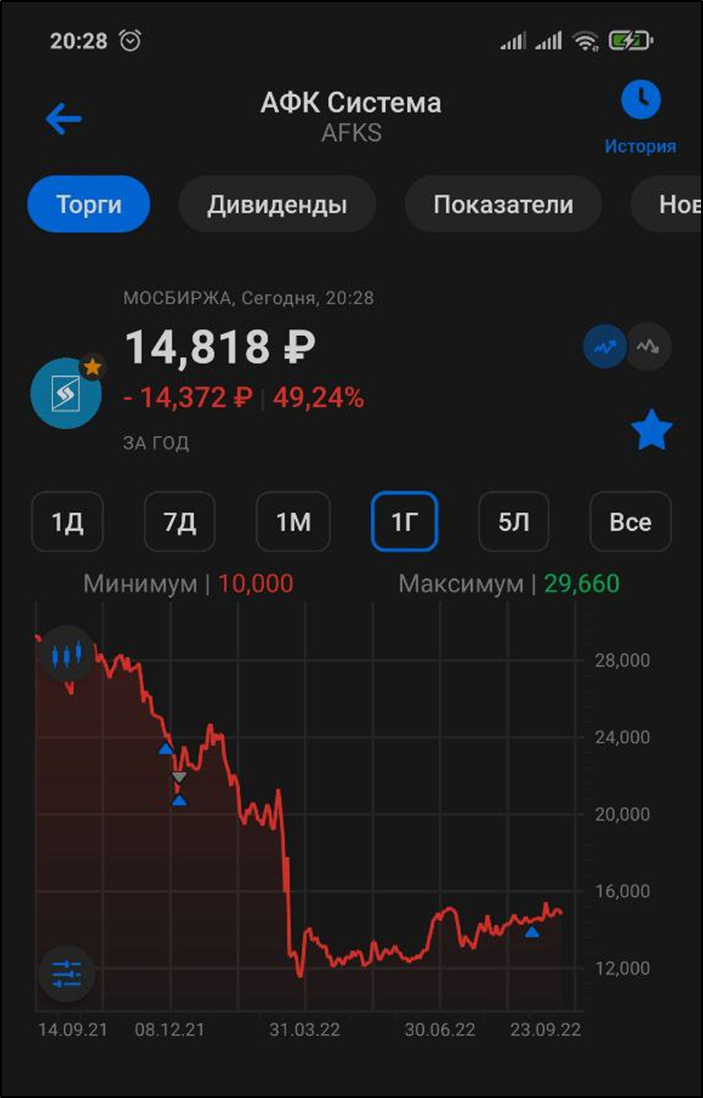This screenshot has height=1098, width=703.
Task: Show the 1Д price range
Action: [67, 521]
